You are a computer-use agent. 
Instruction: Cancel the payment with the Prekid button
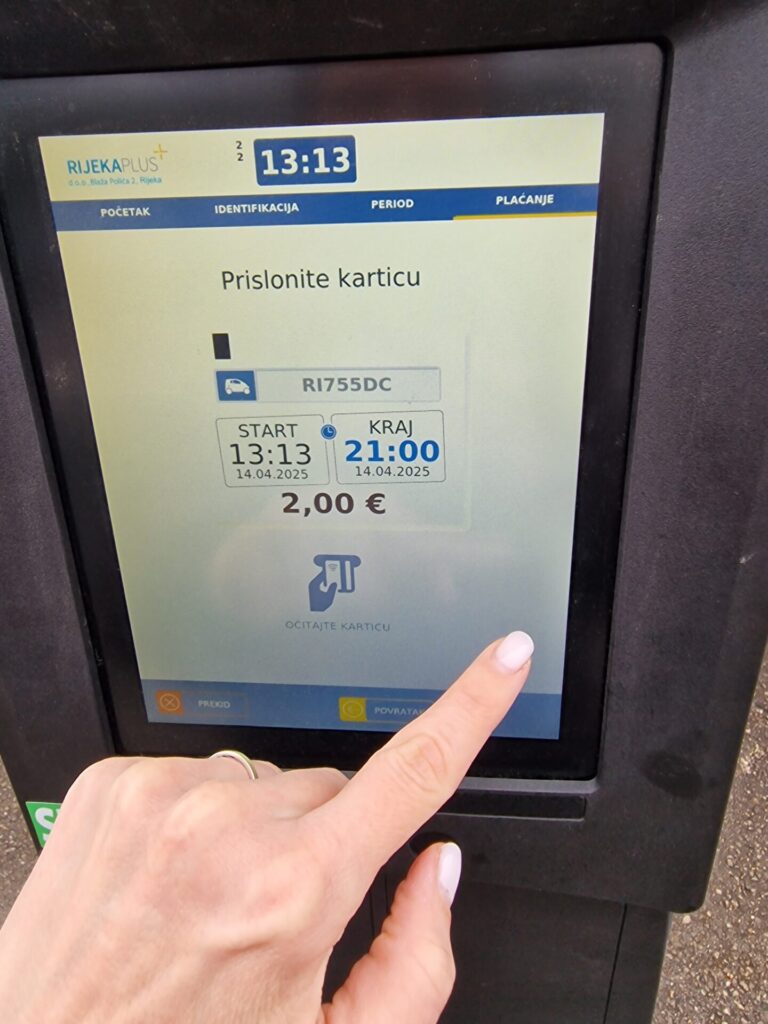(200, 704)
